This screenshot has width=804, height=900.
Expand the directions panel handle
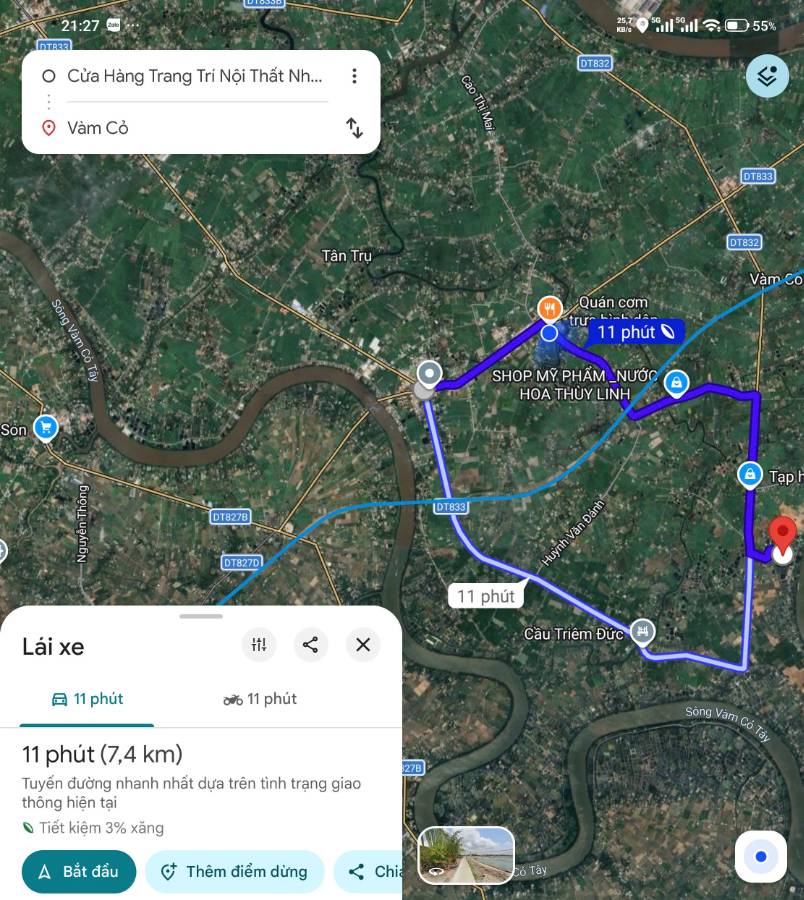pos(201,616)
